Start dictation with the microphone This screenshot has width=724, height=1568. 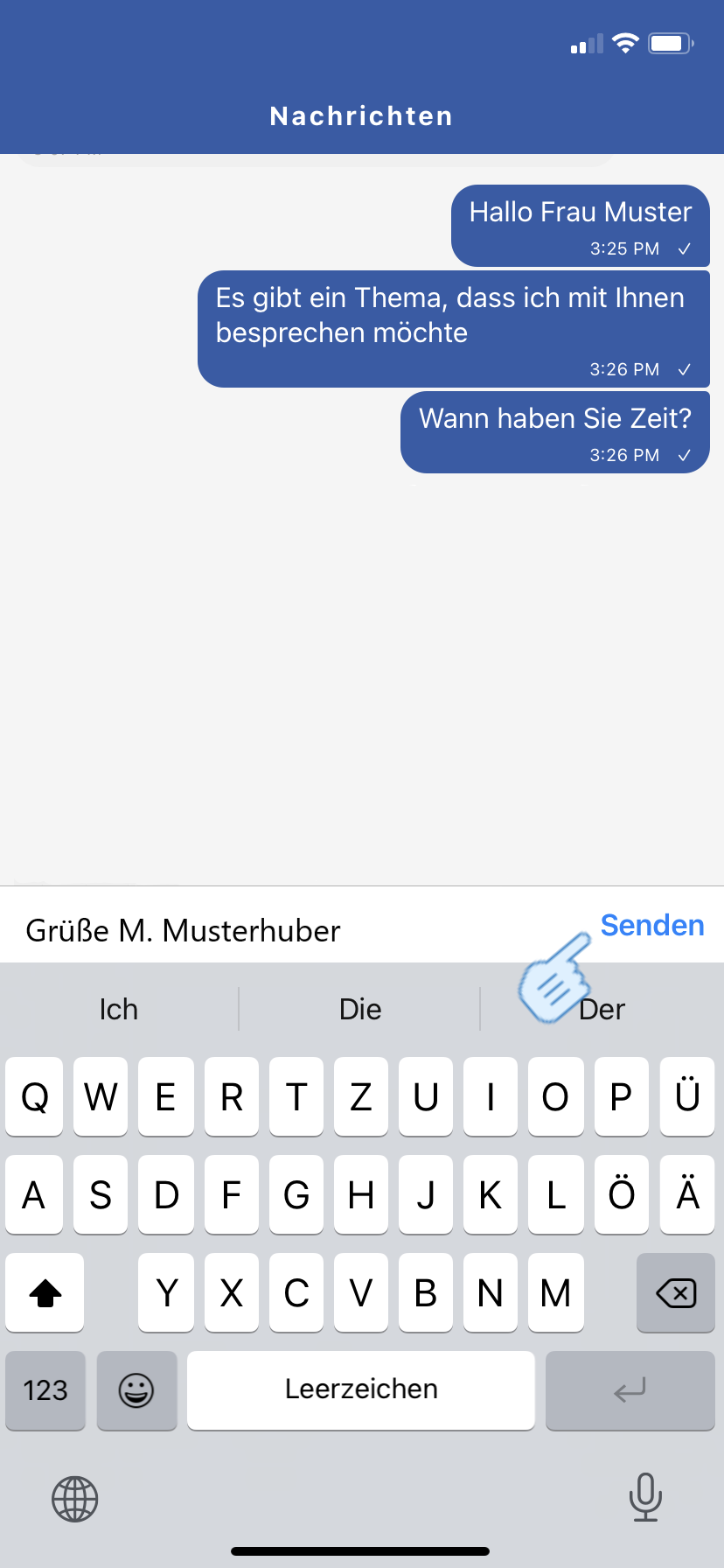tap(645, 1497)
